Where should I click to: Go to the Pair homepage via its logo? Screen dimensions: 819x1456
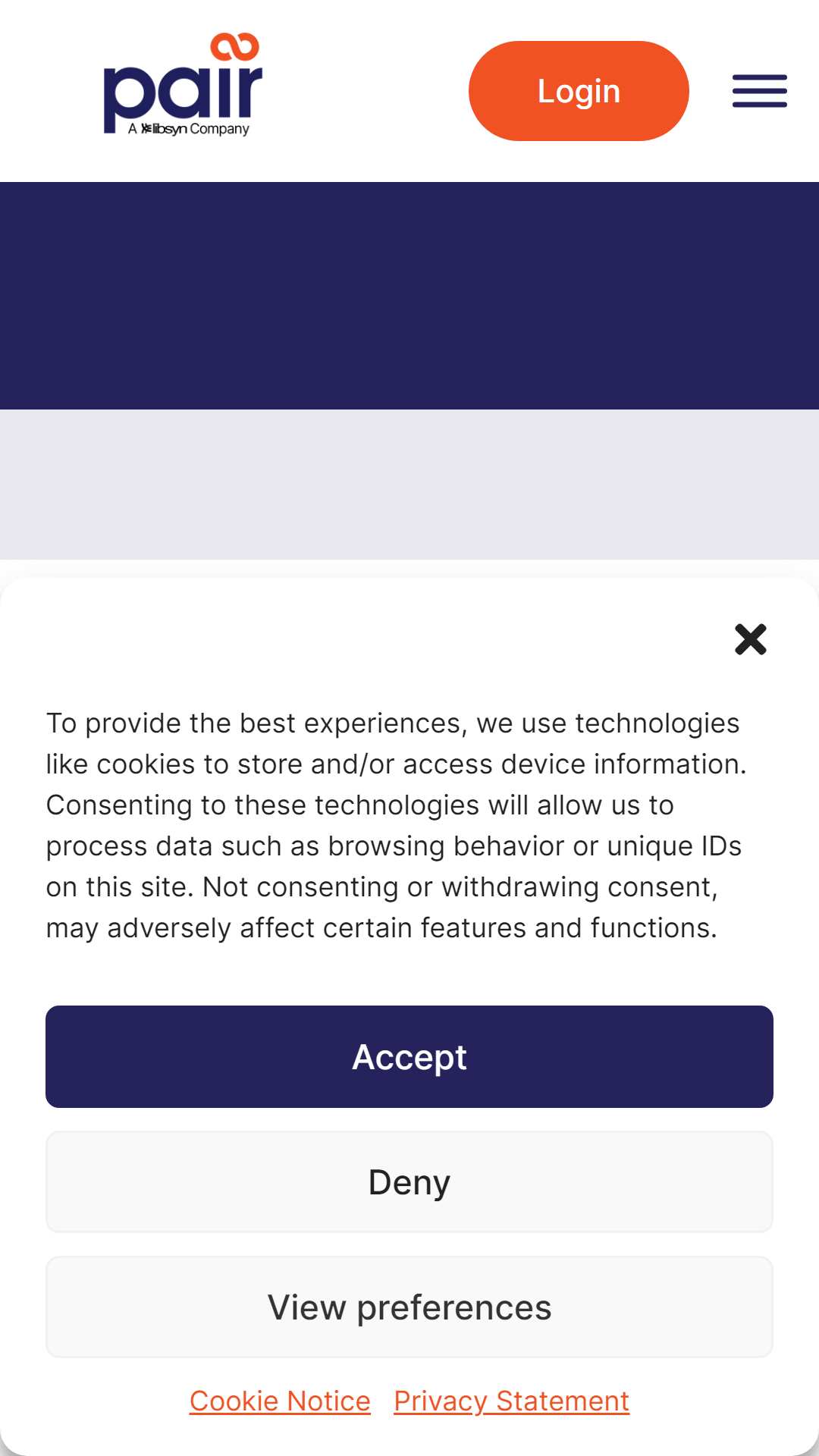coord(183,85)
